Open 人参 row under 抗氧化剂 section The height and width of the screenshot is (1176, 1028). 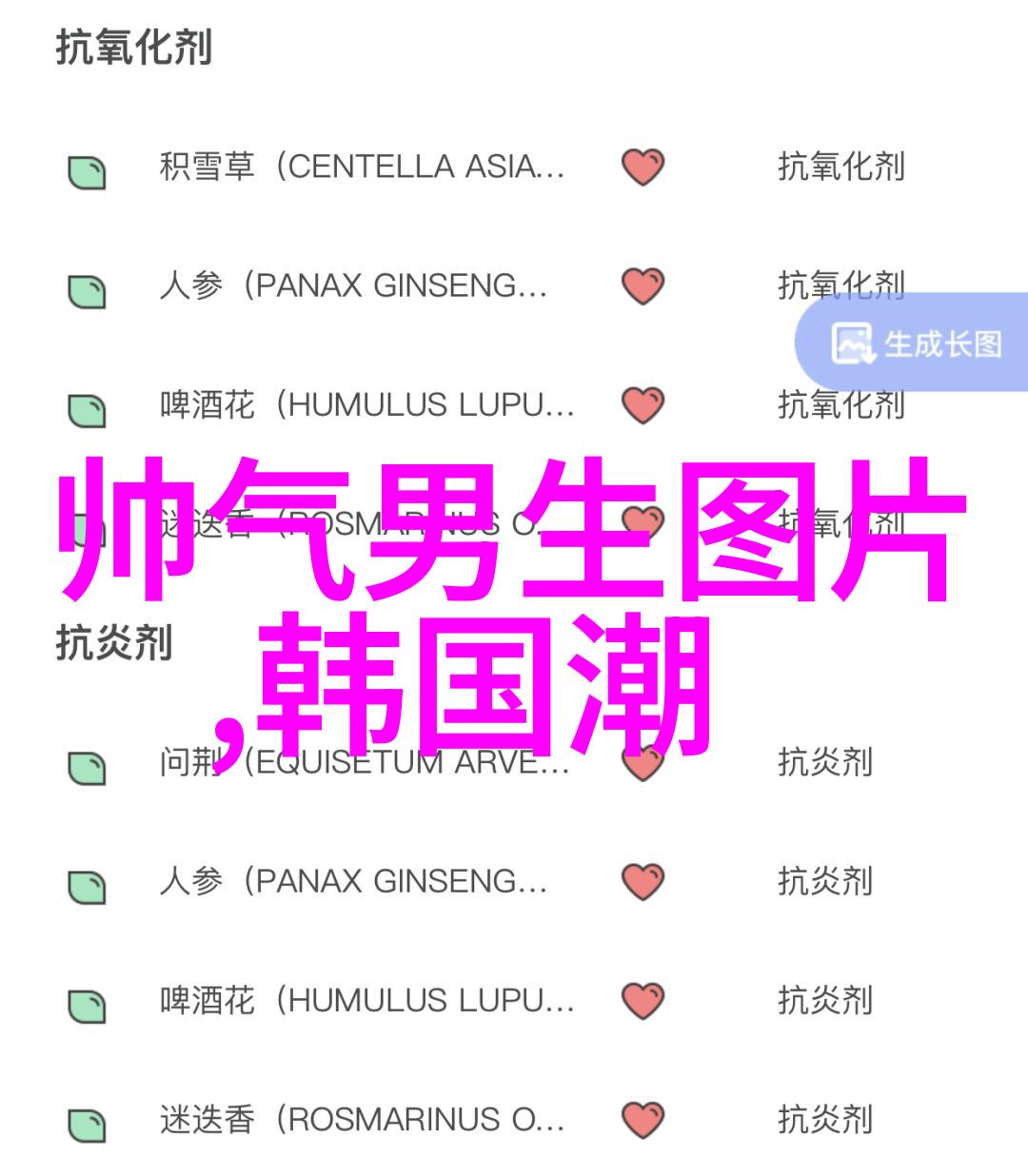coord(352,286)
